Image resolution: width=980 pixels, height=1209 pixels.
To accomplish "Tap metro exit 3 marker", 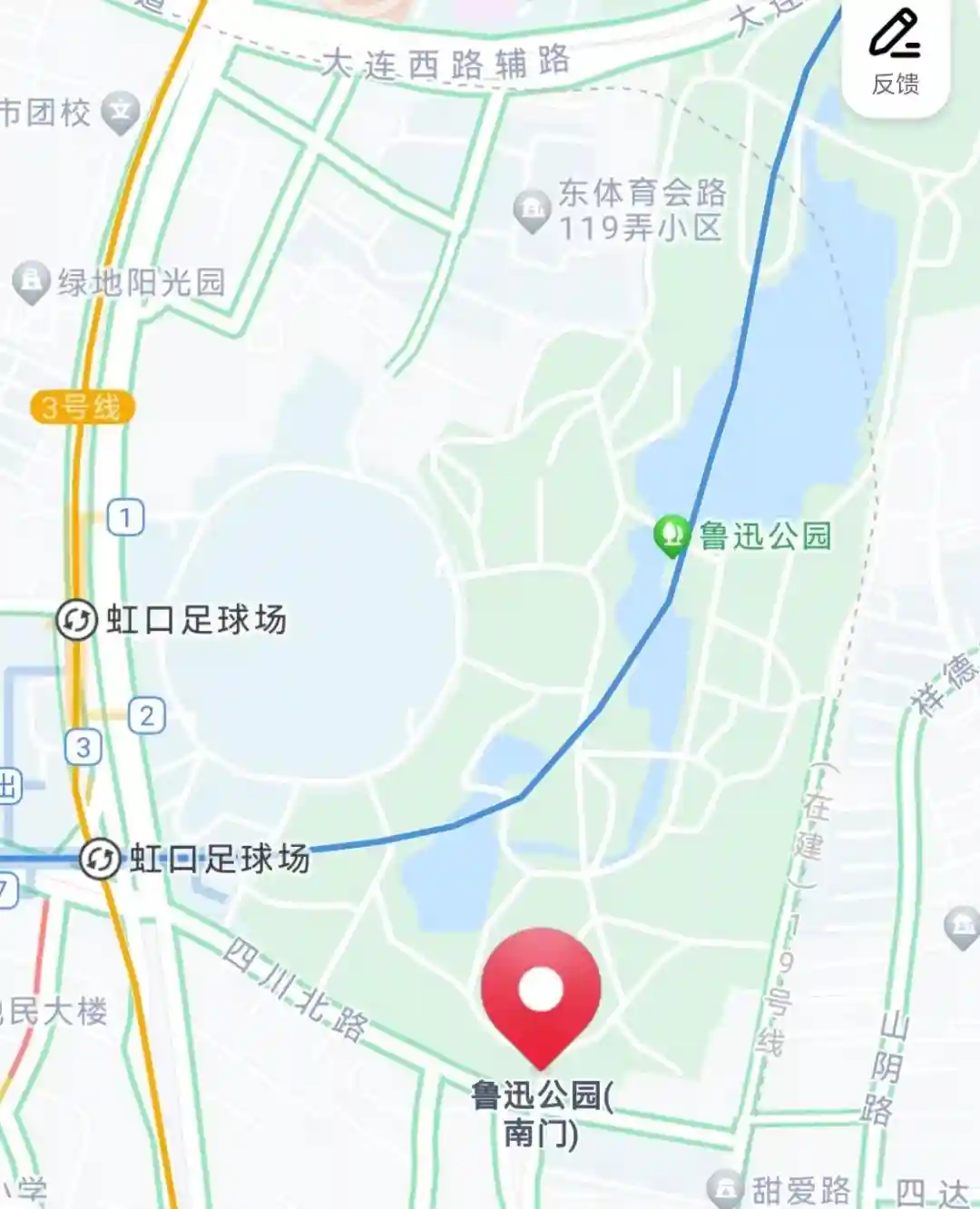I will pyautogui.click(x=83, y=748).
